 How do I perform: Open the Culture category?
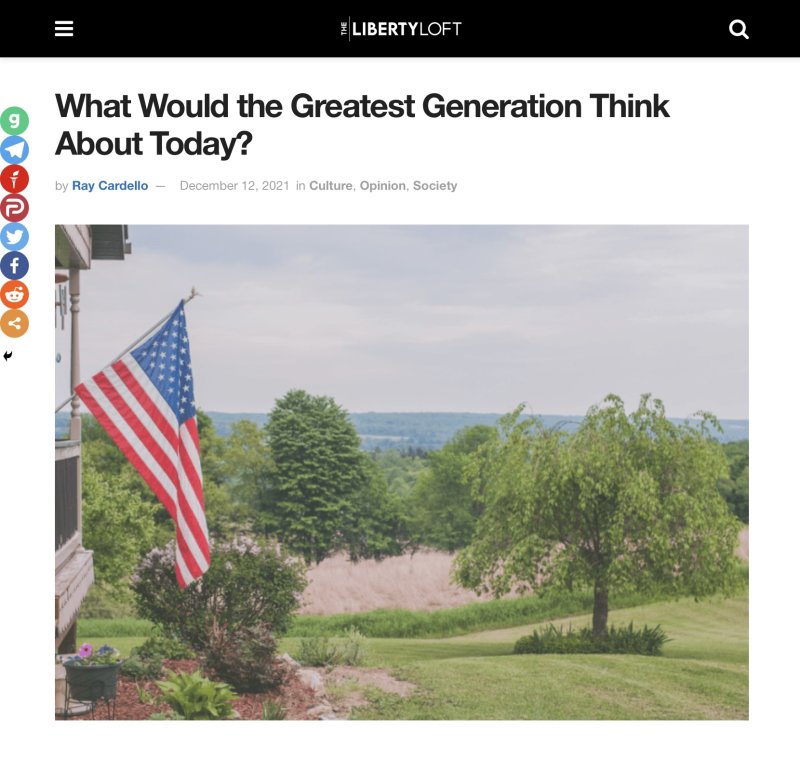click(x=330, y=186)
